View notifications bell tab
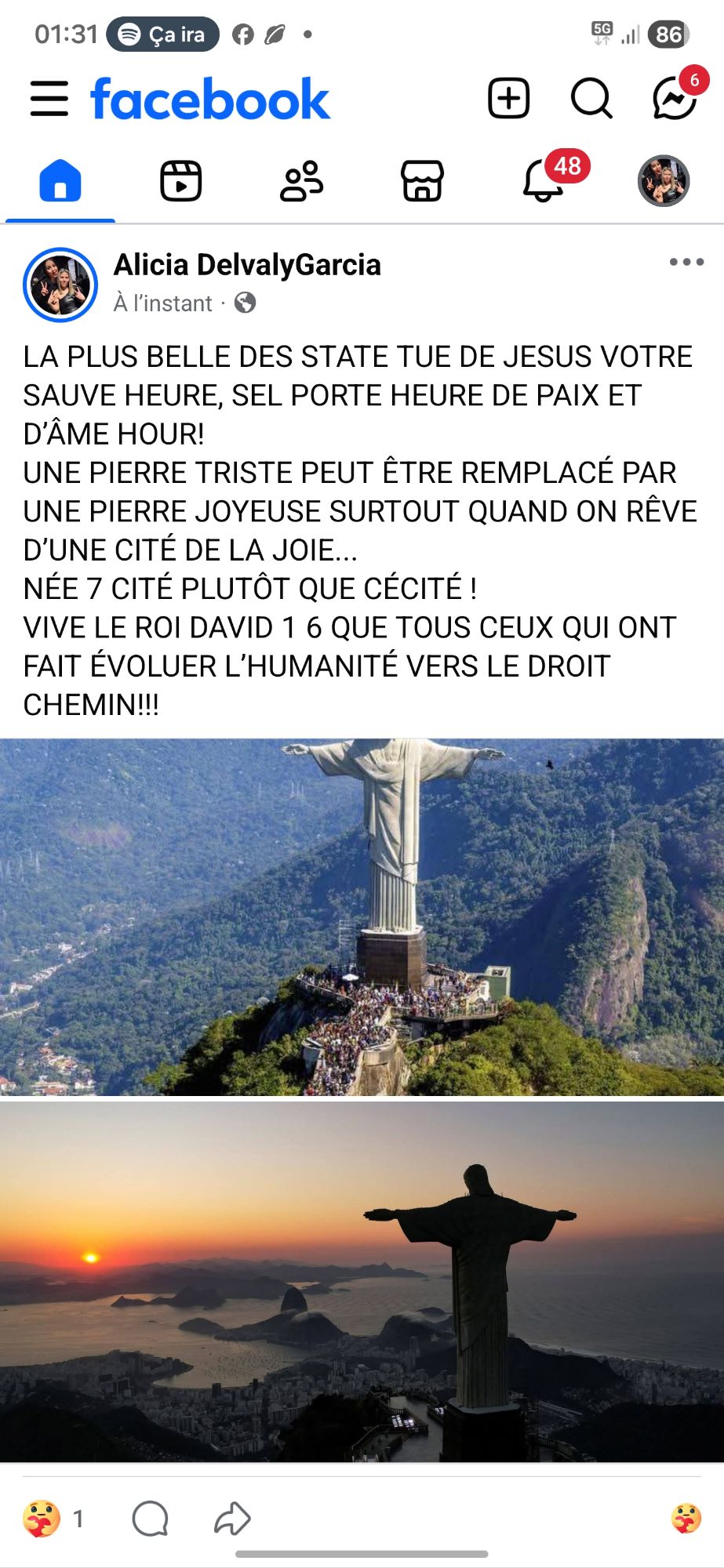Screen dimensions: 724x1568 [544, 181]
